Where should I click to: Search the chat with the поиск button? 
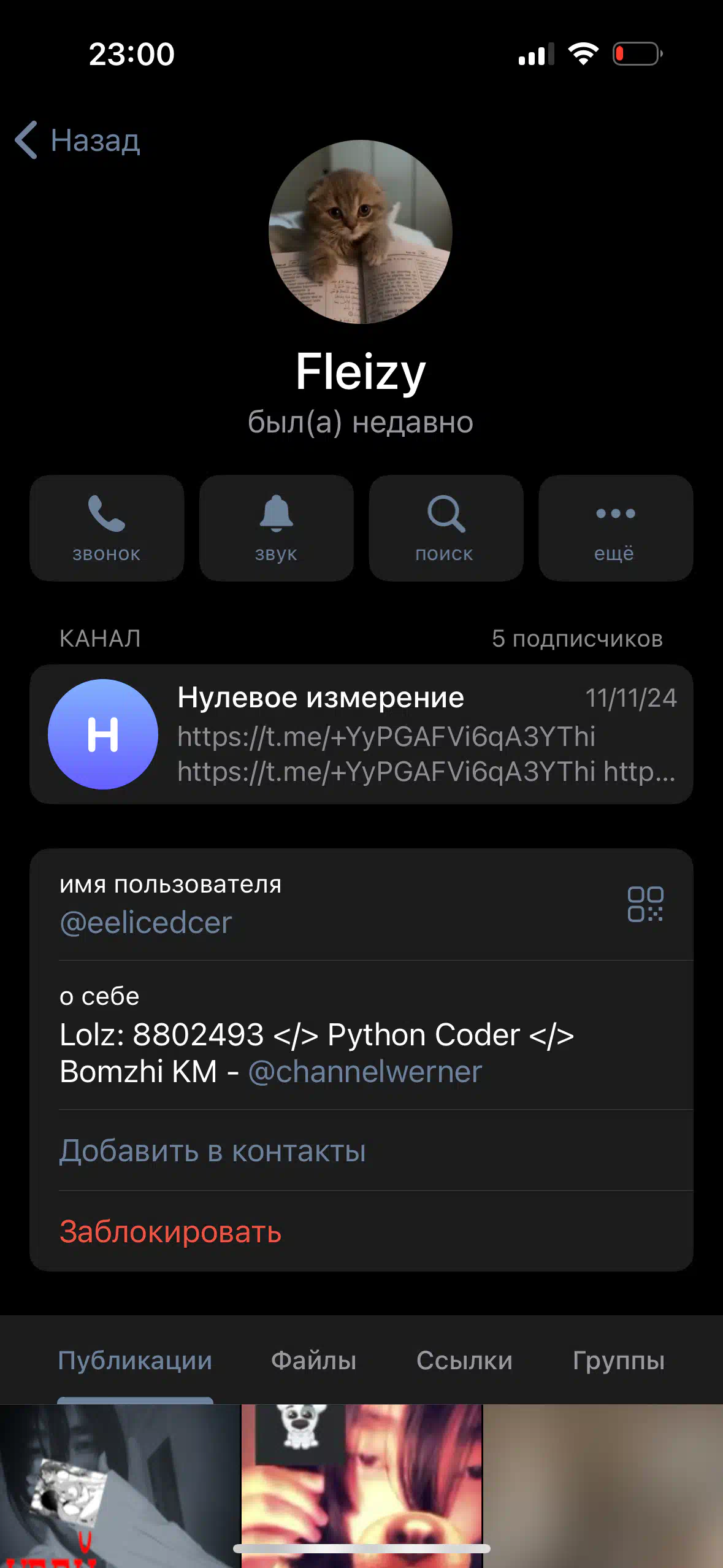[x=446, y=528]
